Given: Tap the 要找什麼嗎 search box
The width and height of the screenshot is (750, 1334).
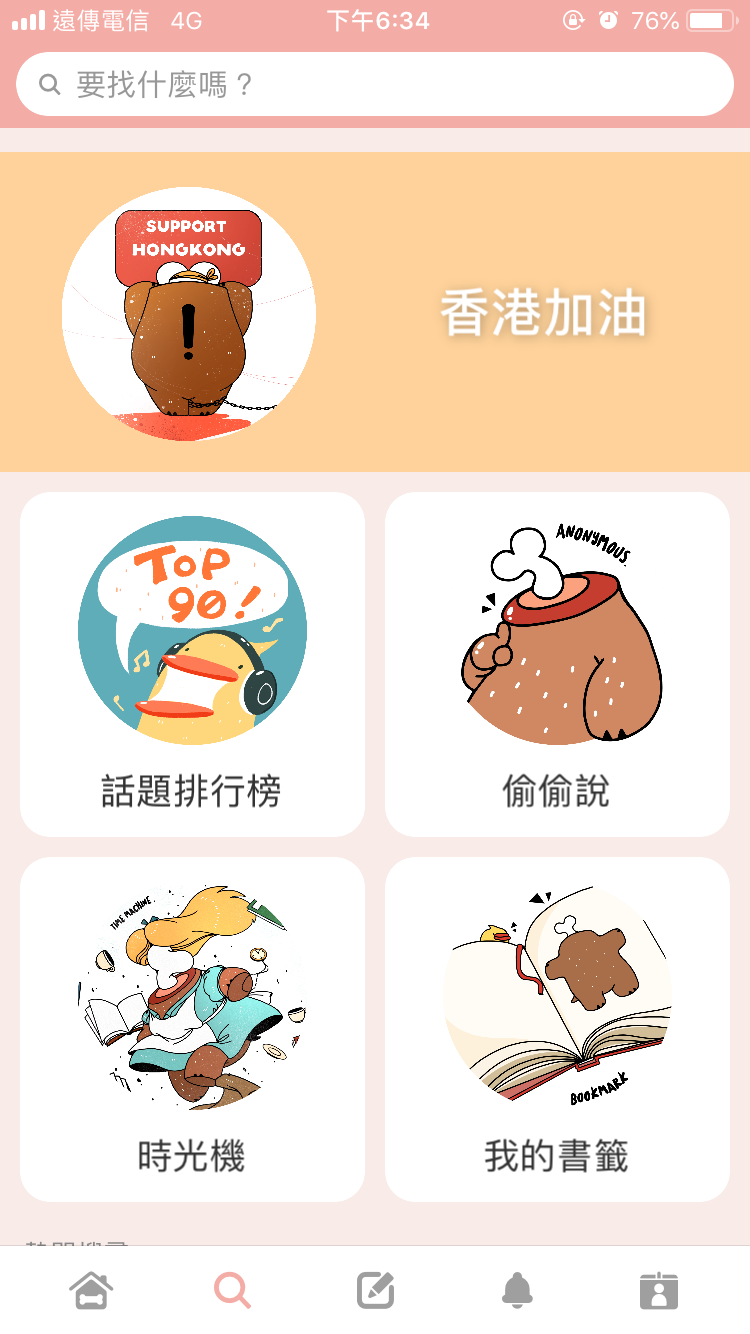Looking at the screenshot, I should point(375,84).
